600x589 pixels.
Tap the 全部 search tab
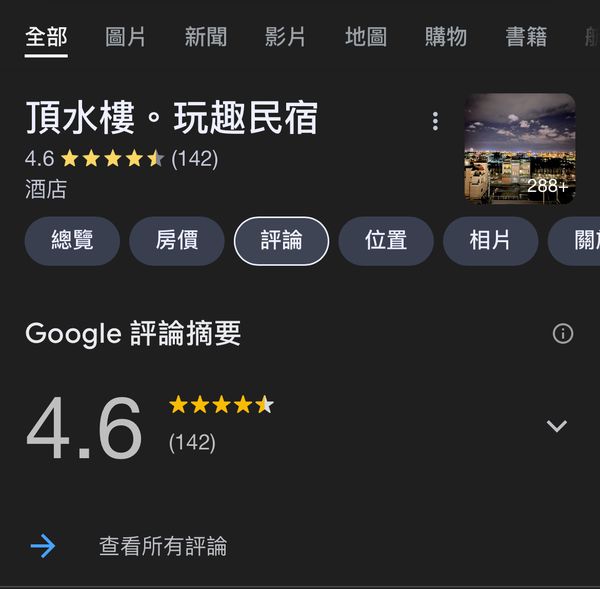46,37
